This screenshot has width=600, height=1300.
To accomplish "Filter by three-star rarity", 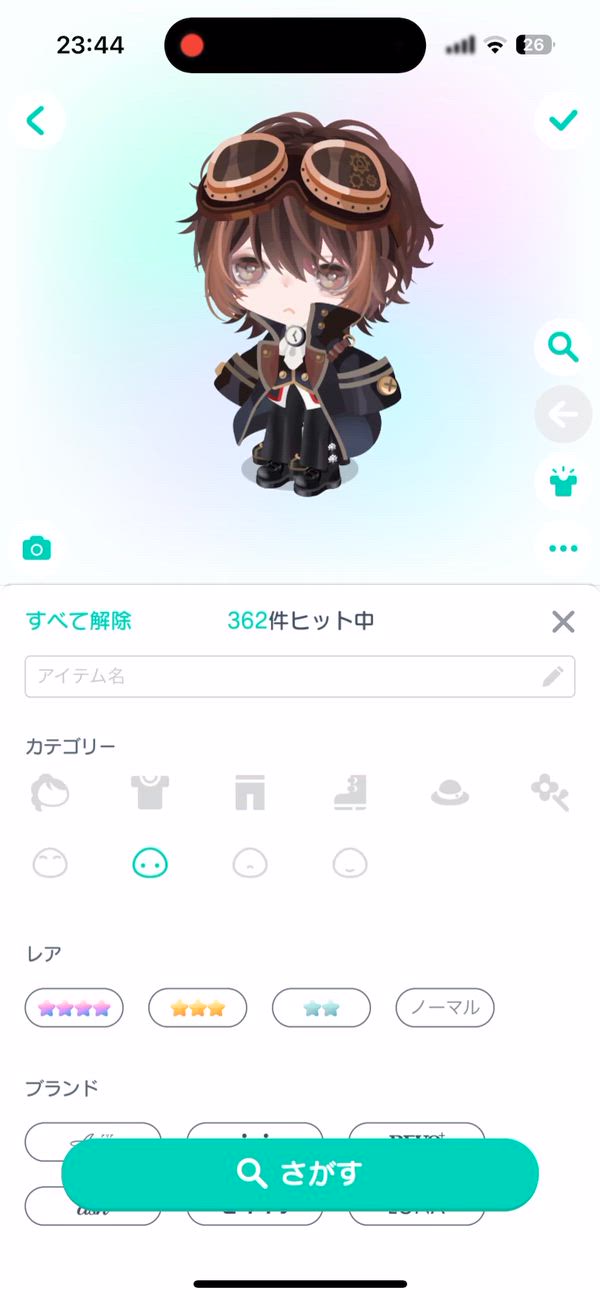I will pyautogui.click(x=197, y=1008).
